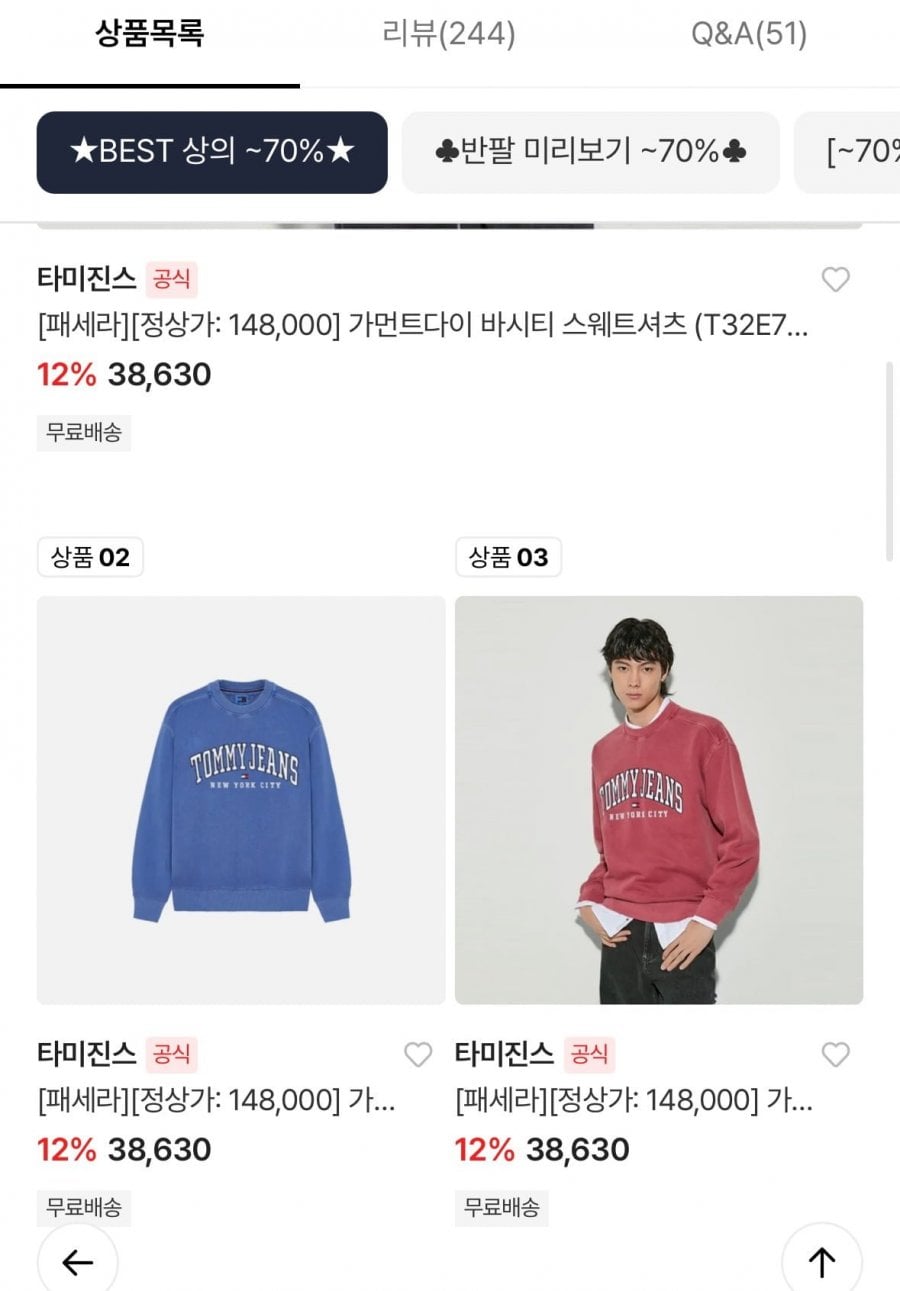The width and height of the screenshot is (900, 1291).
Task: Select the 상품목록 tab
Action: (150, 36)
